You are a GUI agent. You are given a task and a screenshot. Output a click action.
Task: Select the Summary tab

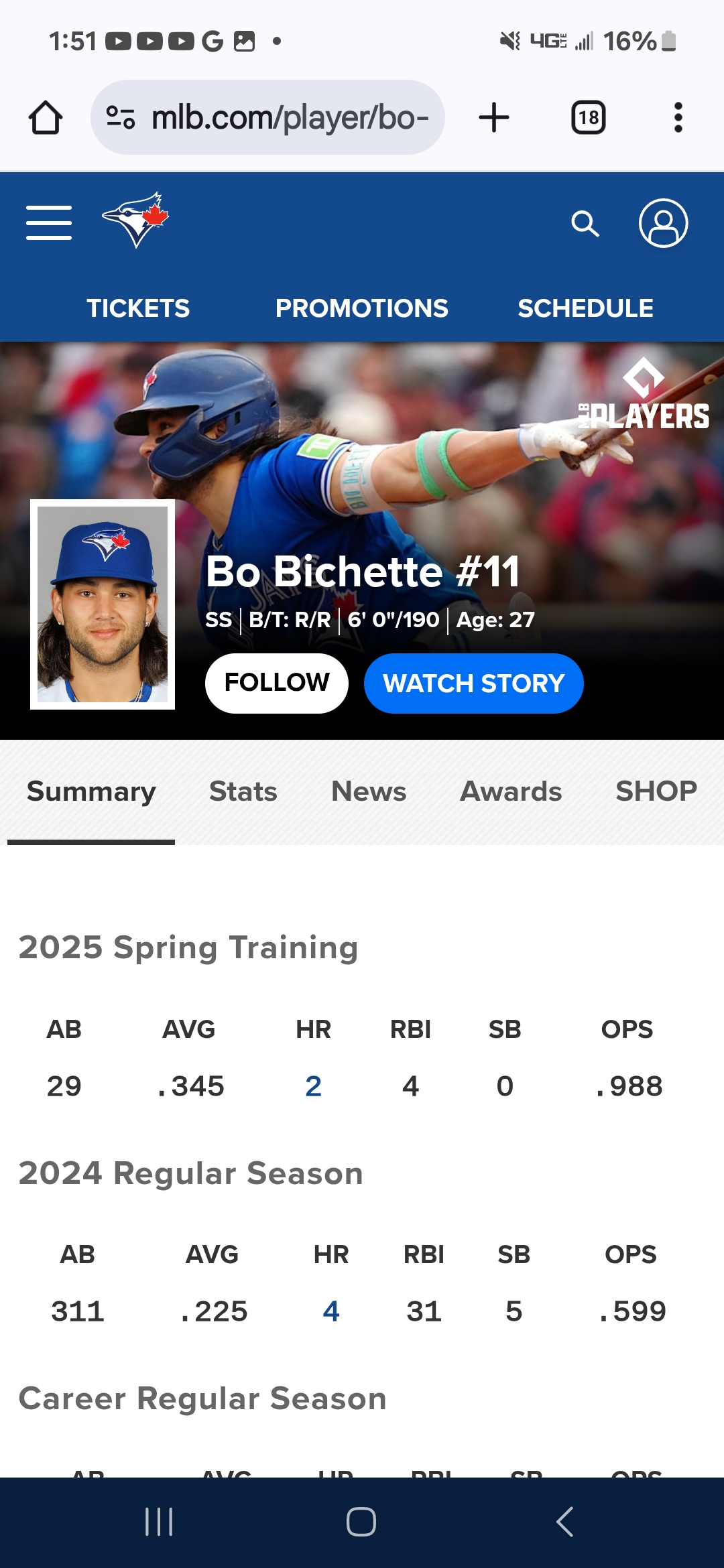pyautogui.click(x=91, y=791)
